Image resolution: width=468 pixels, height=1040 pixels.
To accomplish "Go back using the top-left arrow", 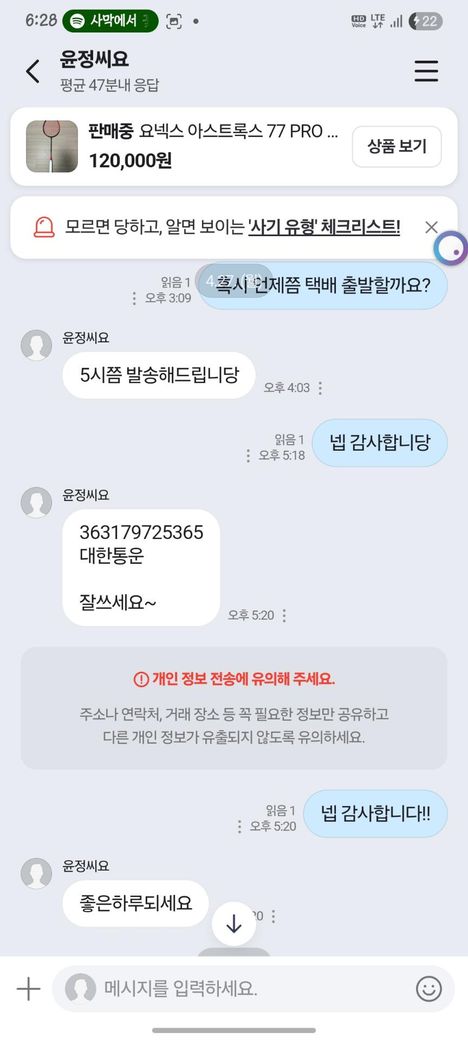I will (32, 71).
